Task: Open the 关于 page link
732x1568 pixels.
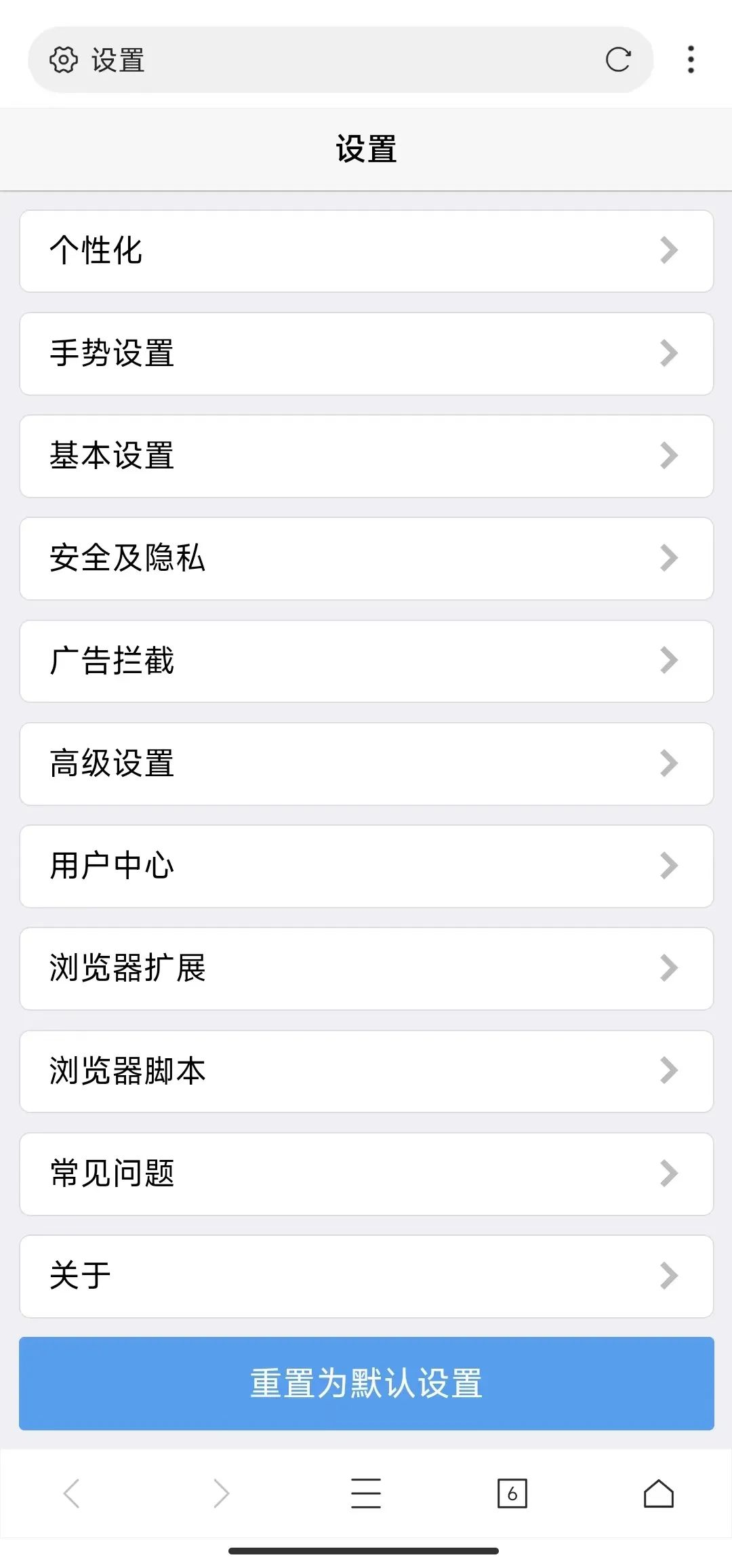Action: pyautogui.click(x=366, y=1276)
